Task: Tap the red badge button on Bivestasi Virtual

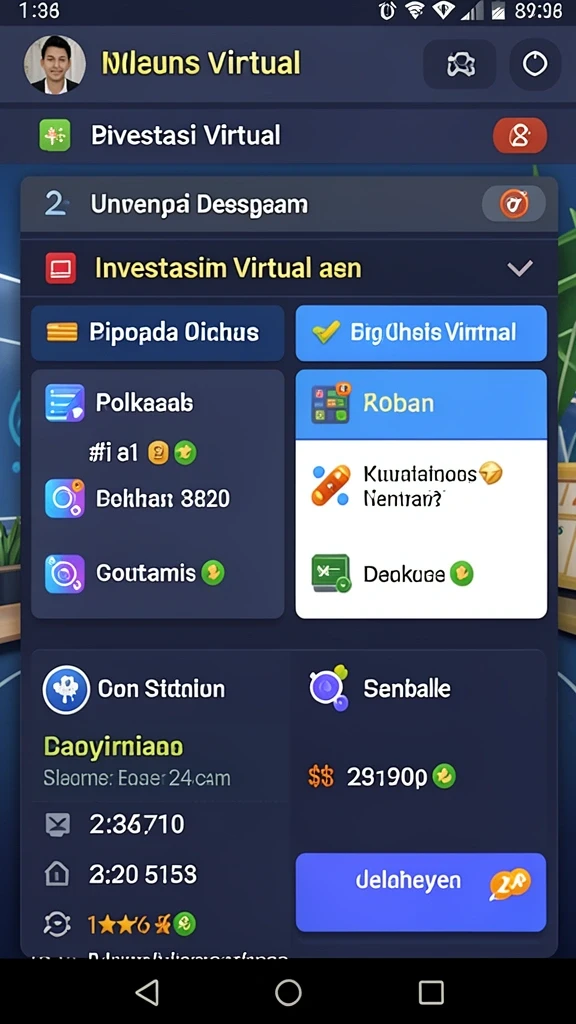Action: (520, 135)
